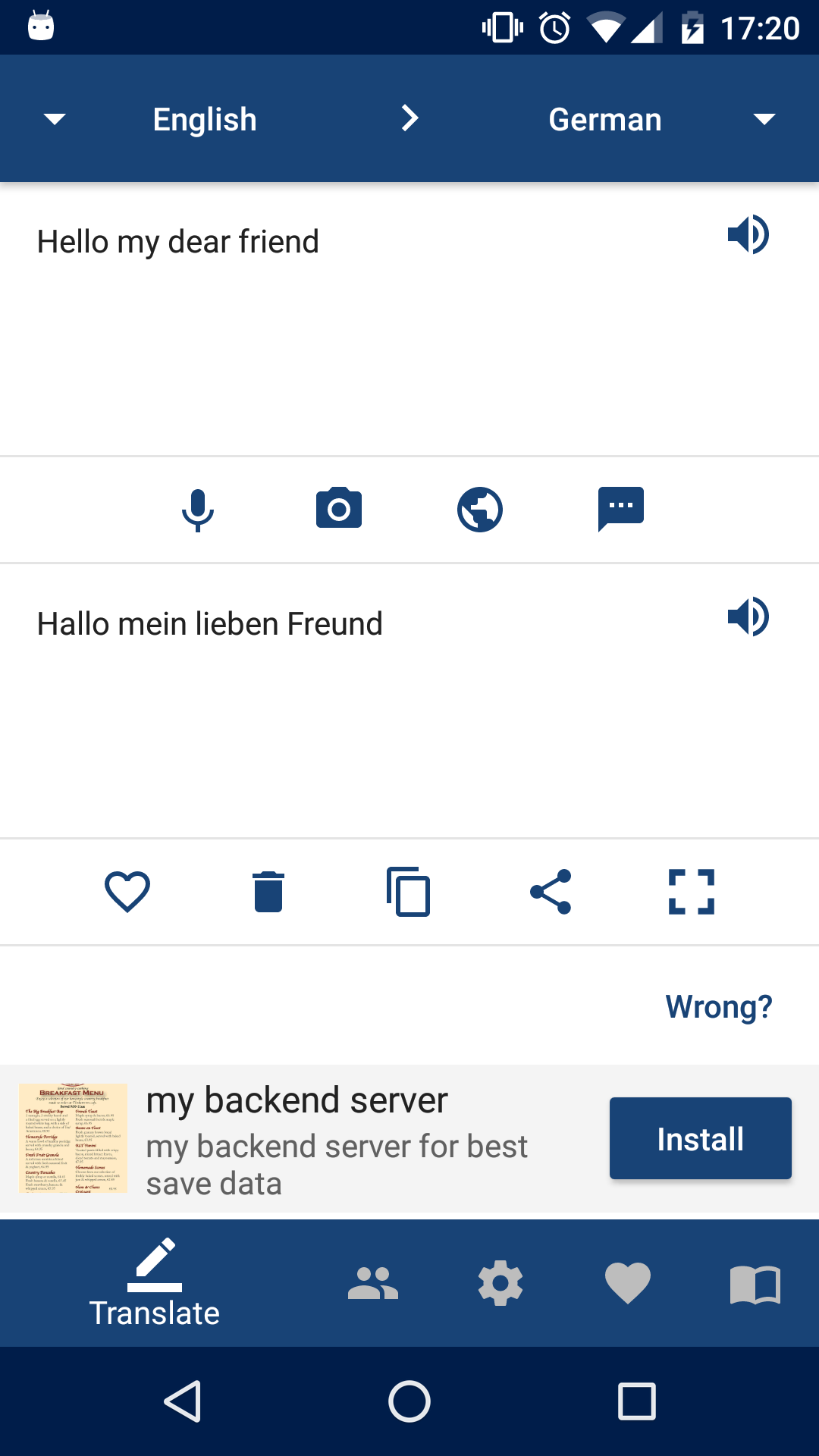Play audio of the German translation

749,617
